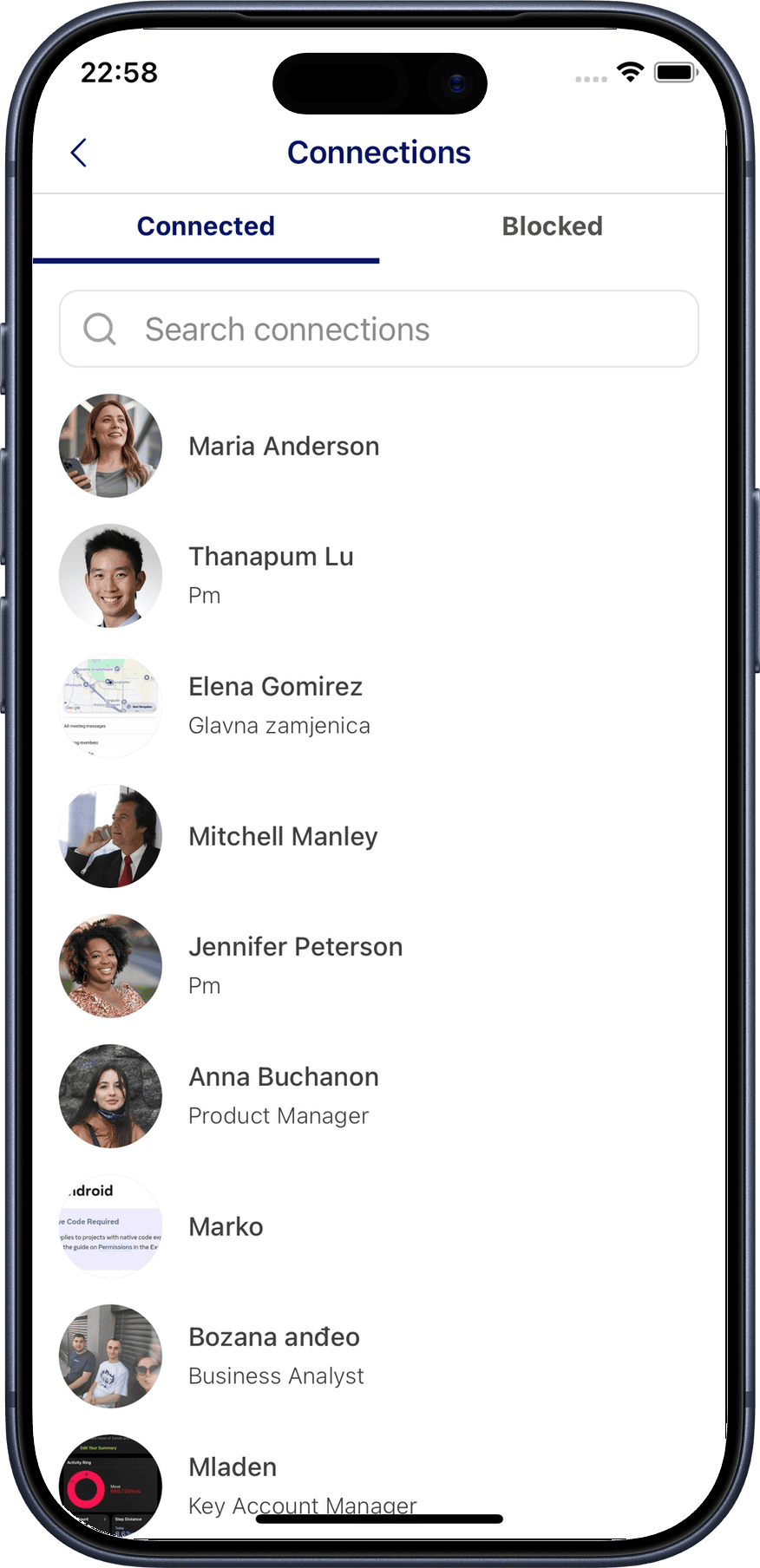Viewport: 760px width, 1568px height.
Task: Tap Thanapum Lu's avatar photo
Action: [110, 575]
